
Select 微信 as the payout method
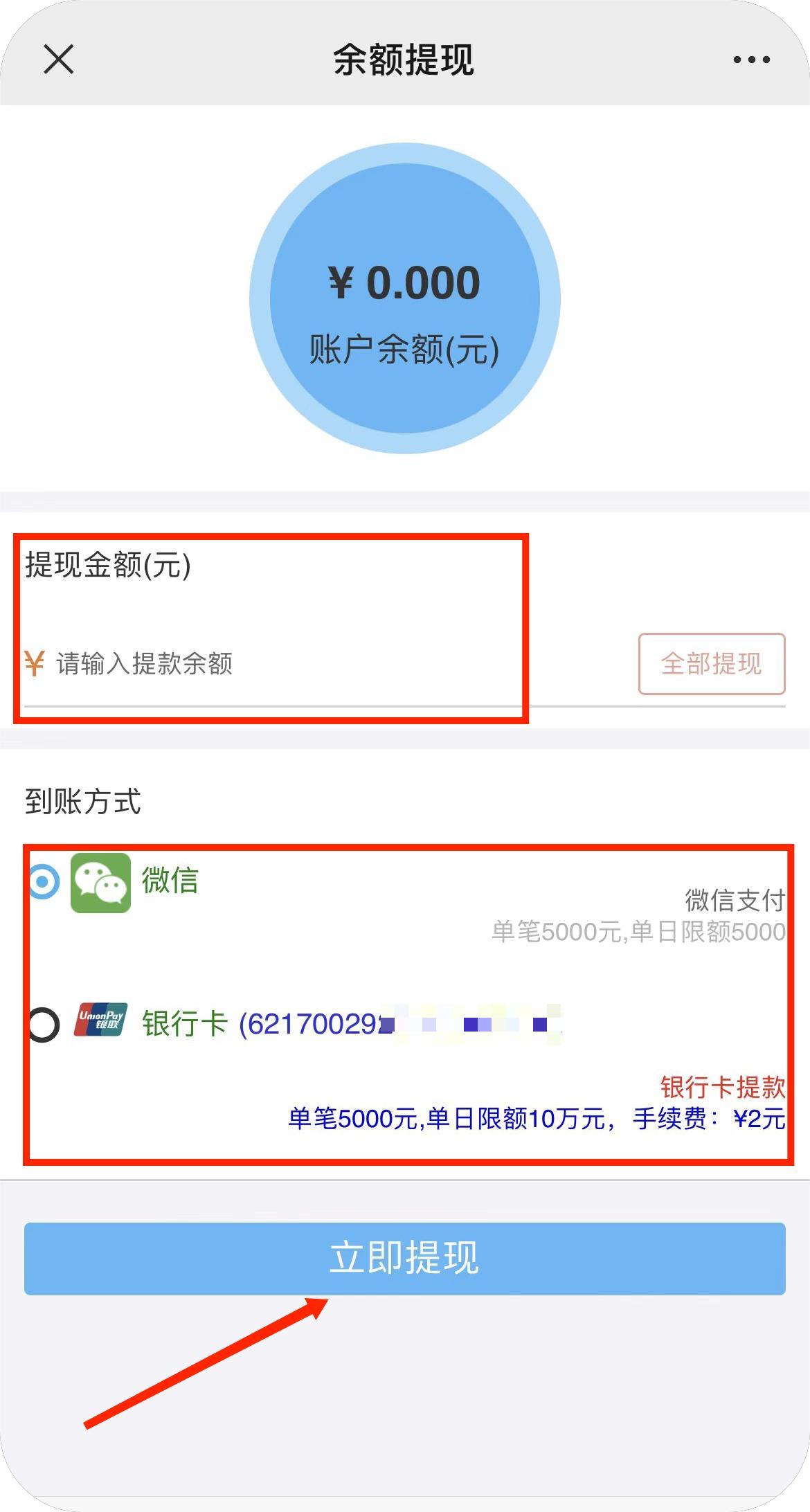[44, 882]
